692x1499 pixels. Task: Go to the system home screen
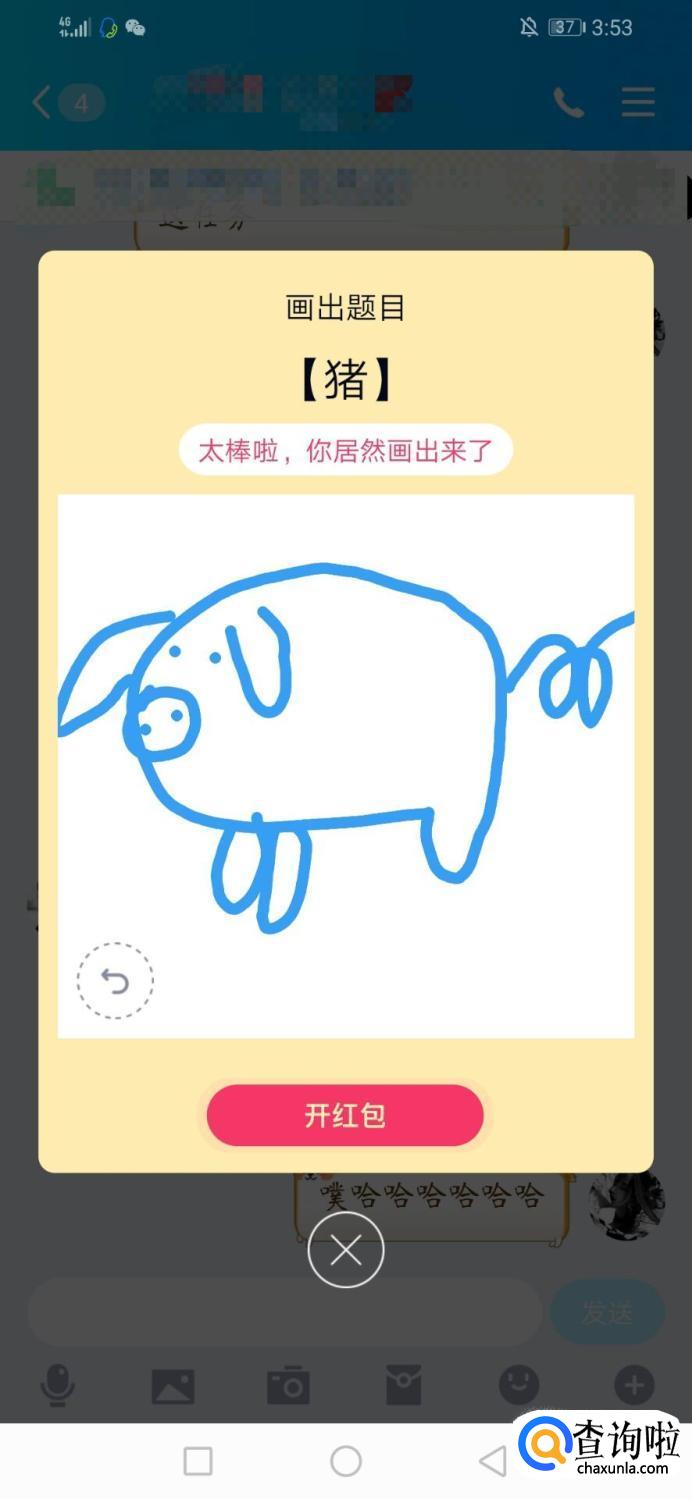(x=346, y=1461)
